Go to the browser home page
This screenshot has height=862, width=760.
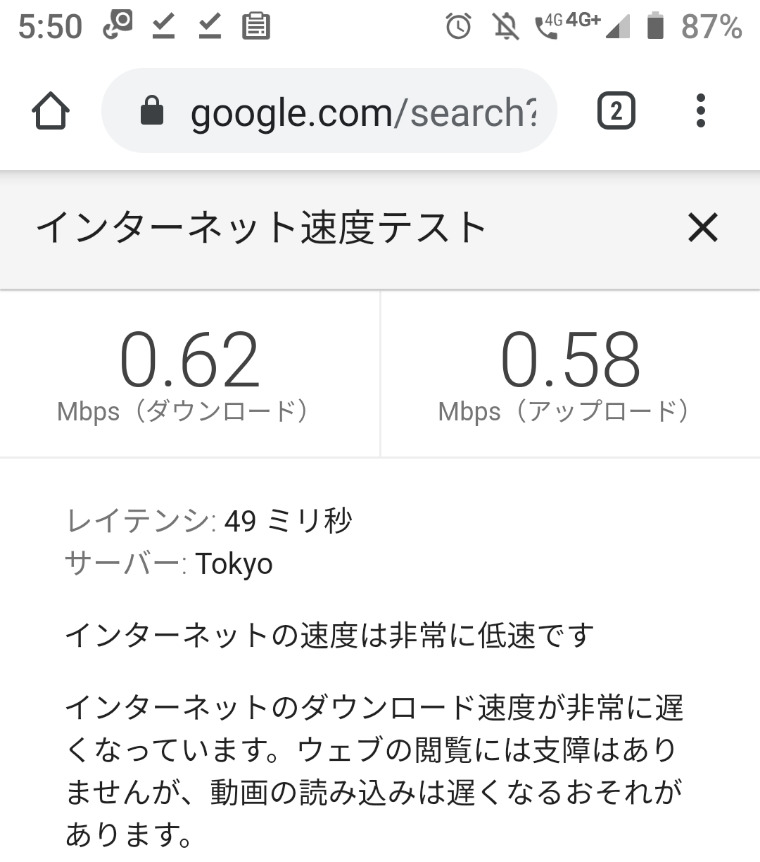coord(51,111)
